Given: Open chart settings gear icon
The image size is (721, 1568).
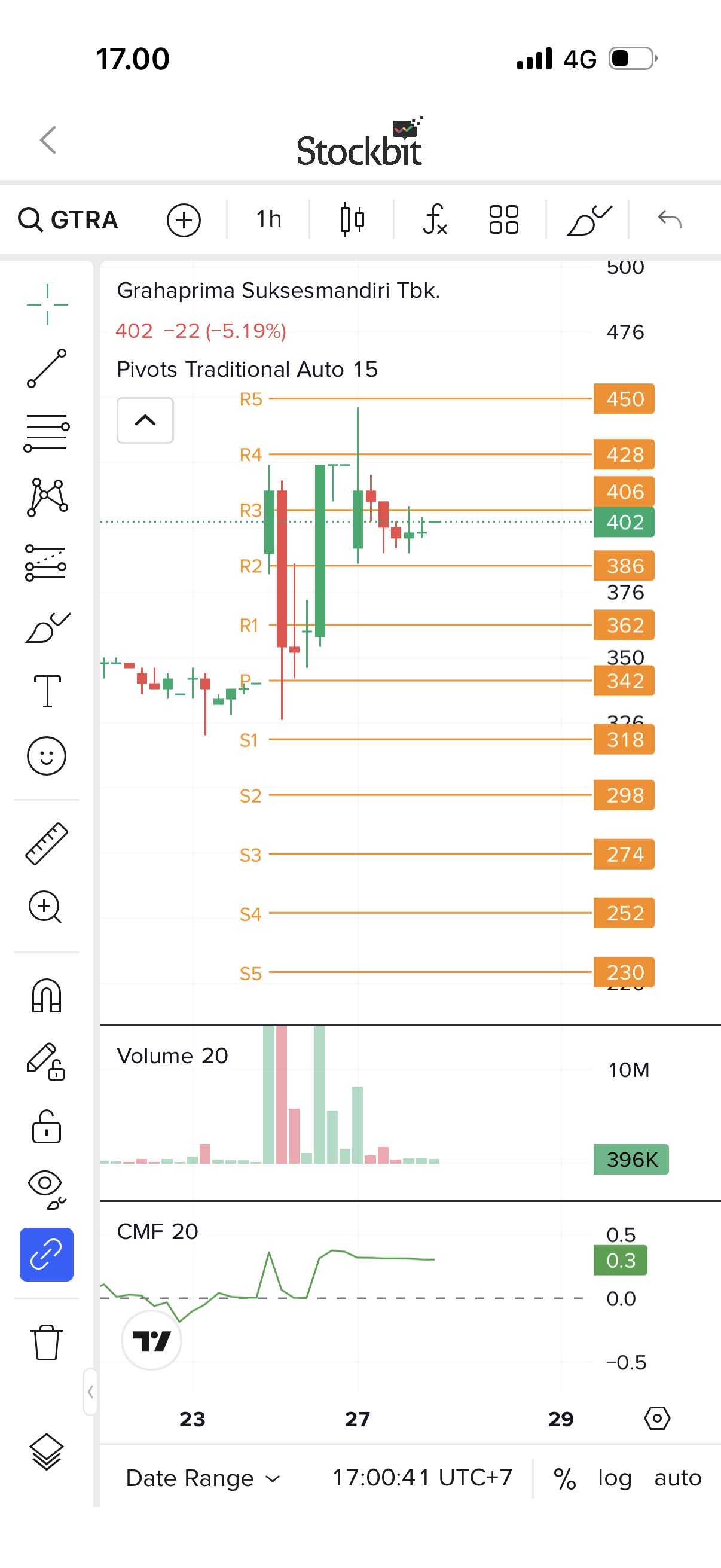Looking at the screenshot, I should [x=657, y=1418].
